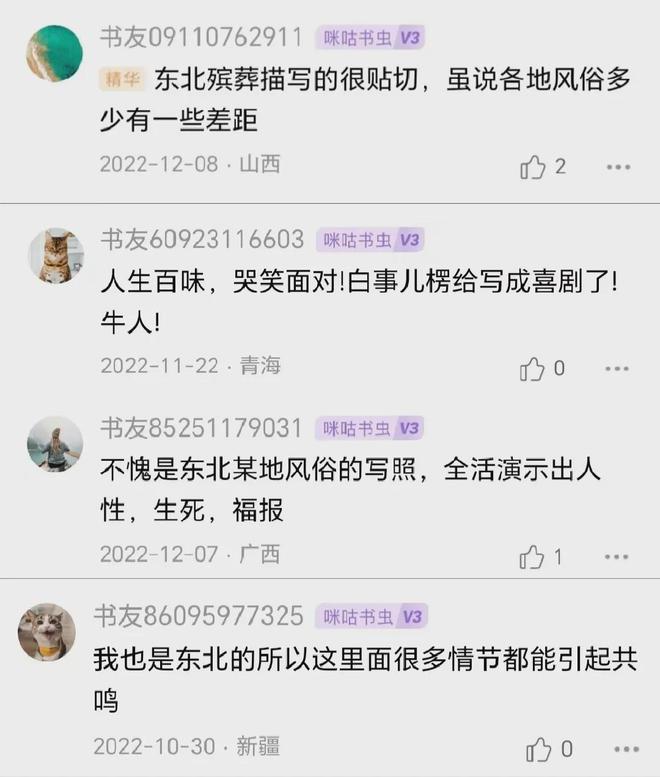Open the avatar of 书友85251179031

pos(55,444)
